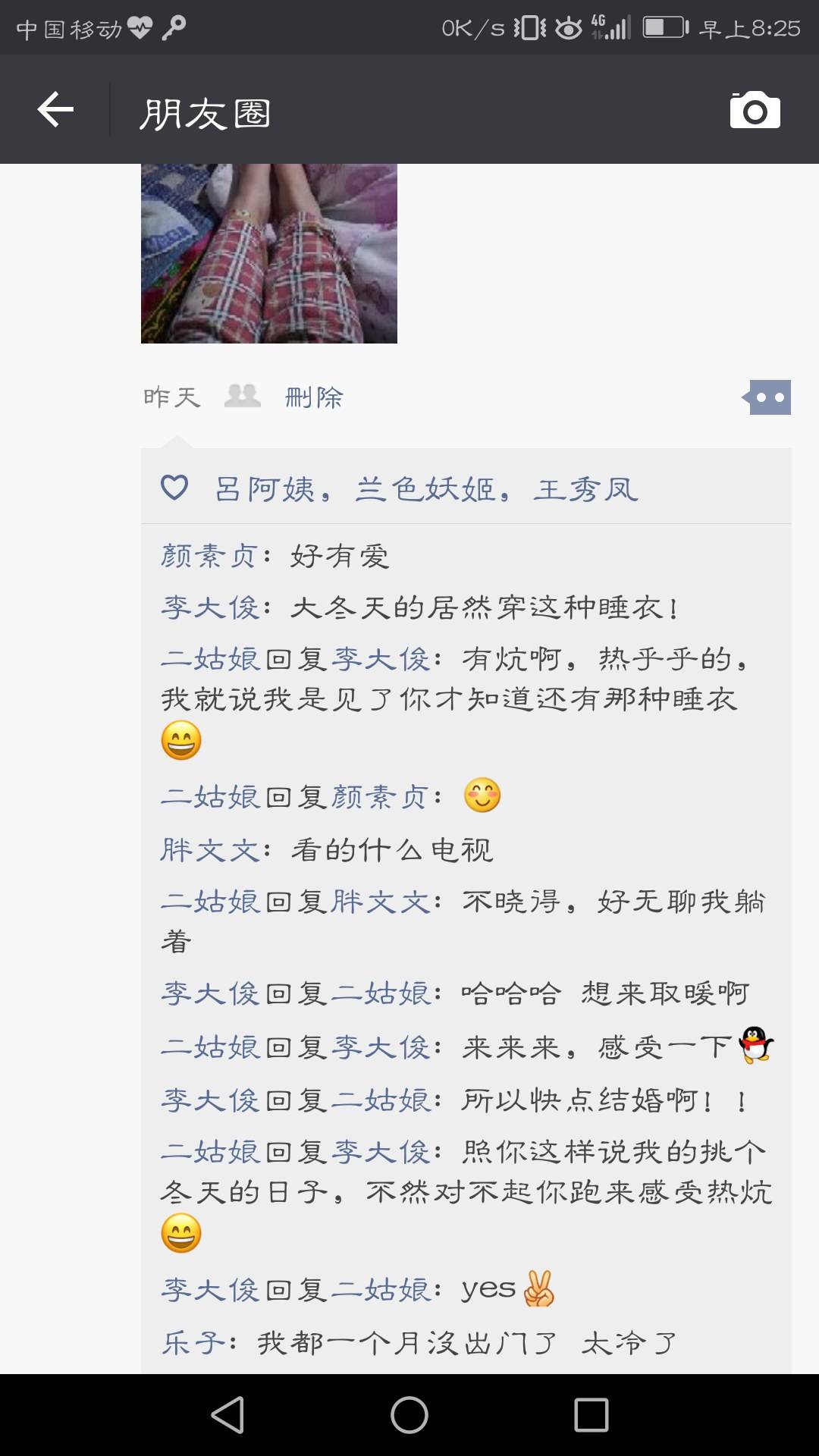This screenshot has width=819, height=1456.
Task: Open 王秀凤's profile from the likes list
Action: tap(586, 490)
